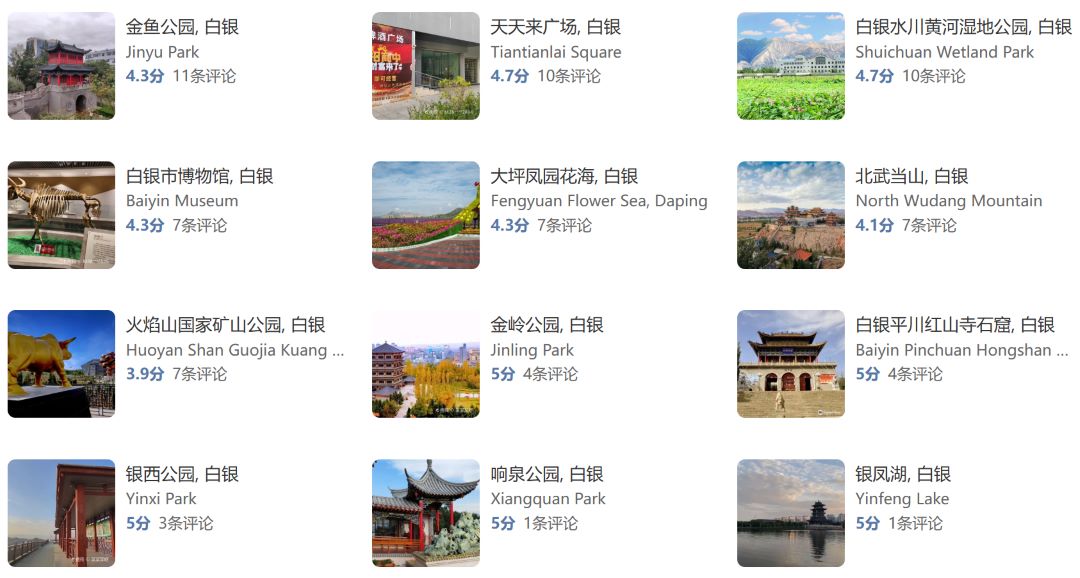1080x578 pixels.
Task: Open the Huoyan Shan mining park card
Action: pyautogui.click(x=225, y=326)
